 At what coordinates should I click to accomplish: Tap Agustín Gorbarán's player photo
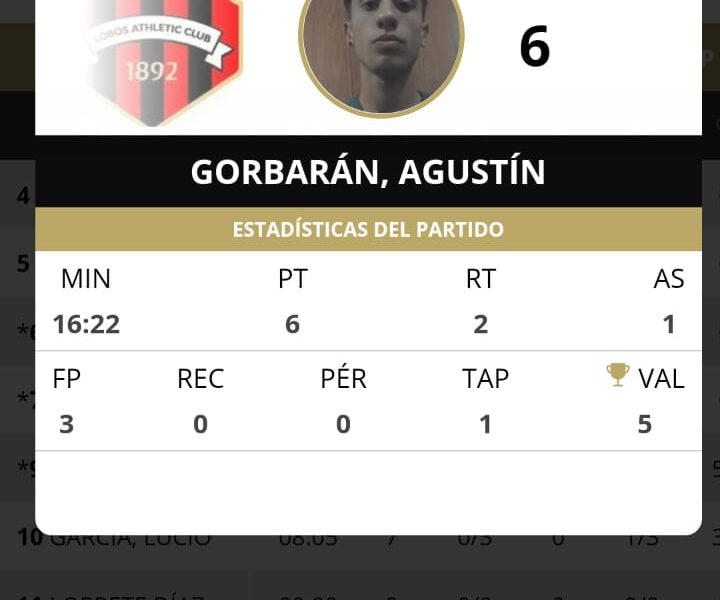click(381, 48)
